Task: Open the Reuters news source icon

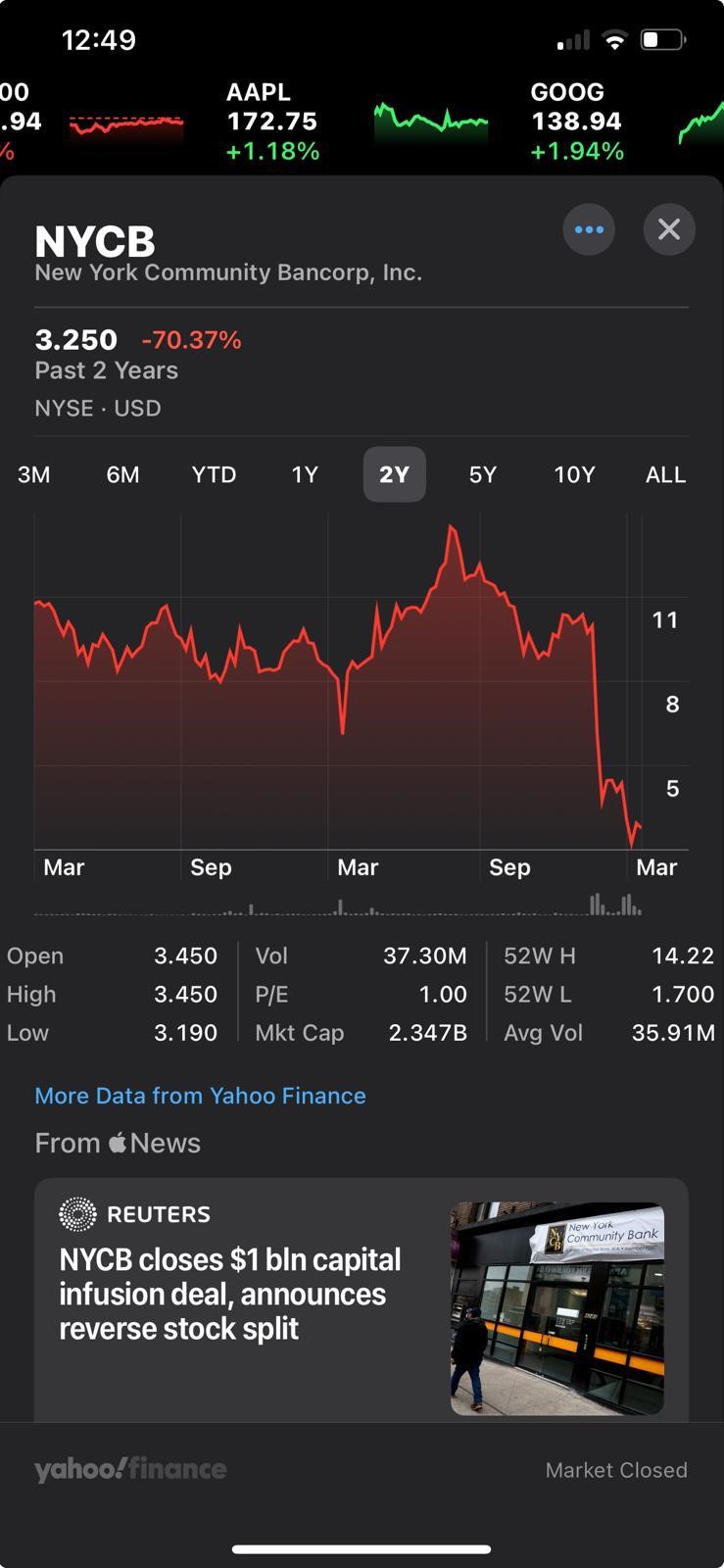Action: (75, 1213)
